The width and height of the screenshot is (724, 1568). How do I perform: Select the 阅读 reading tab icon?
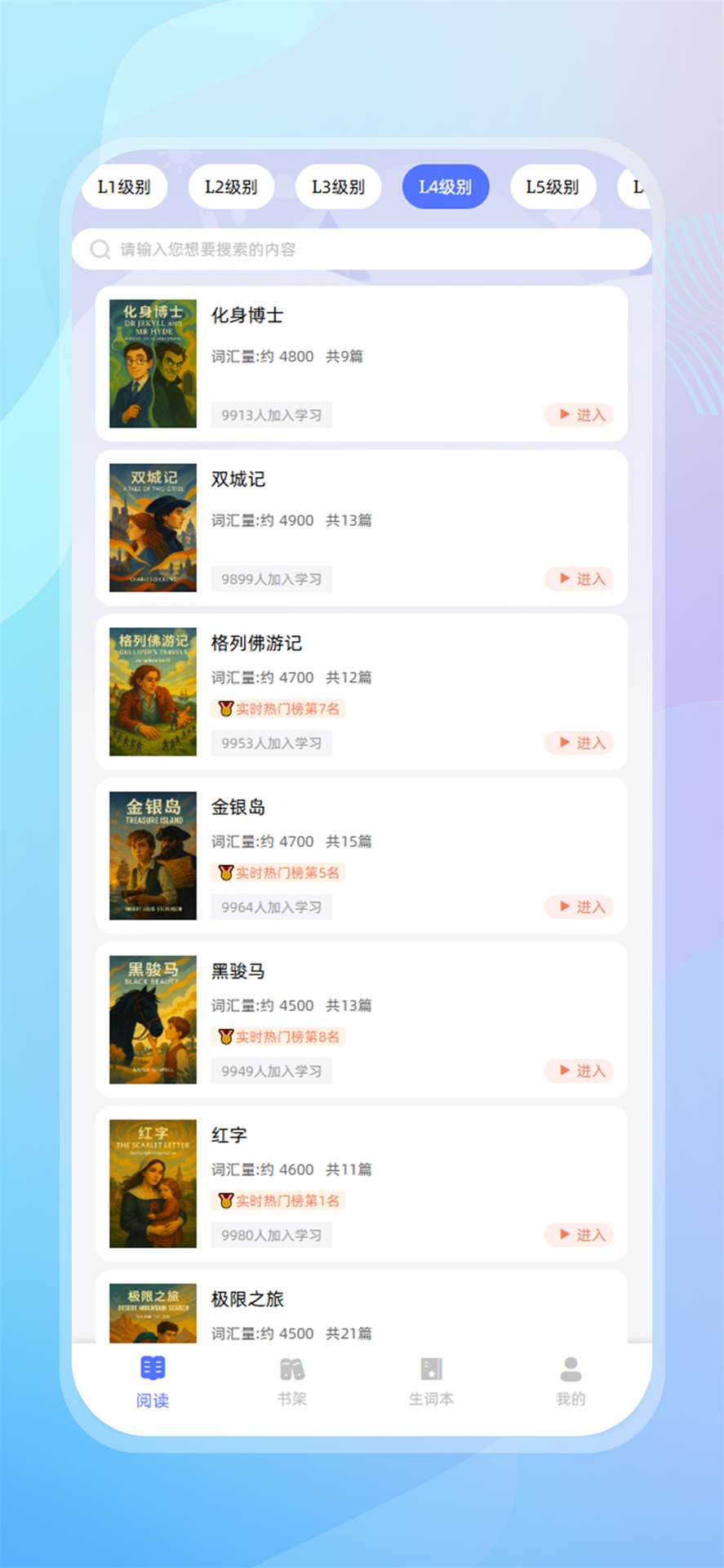[151, 1368]
